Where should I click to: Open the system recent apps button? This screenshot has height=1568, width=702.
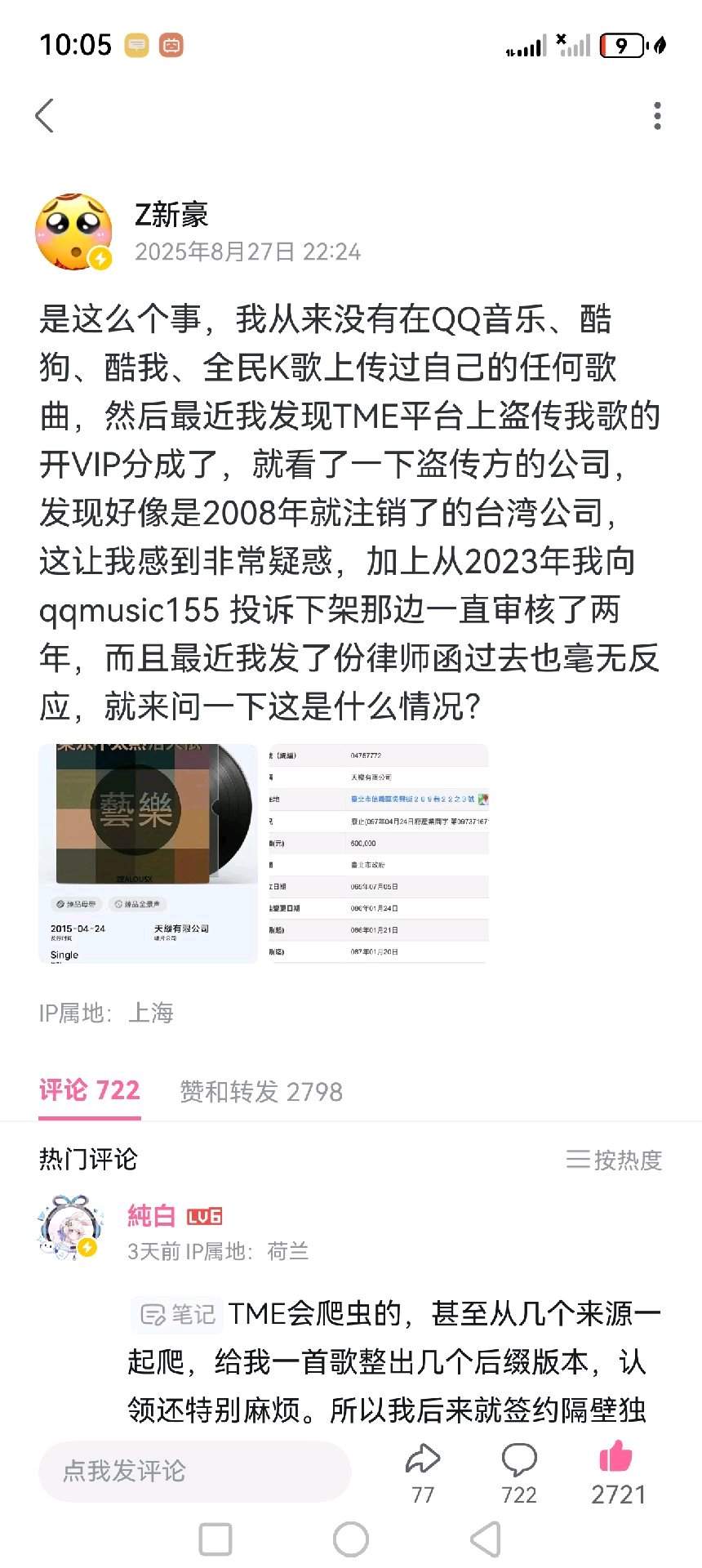[215, 1540]
